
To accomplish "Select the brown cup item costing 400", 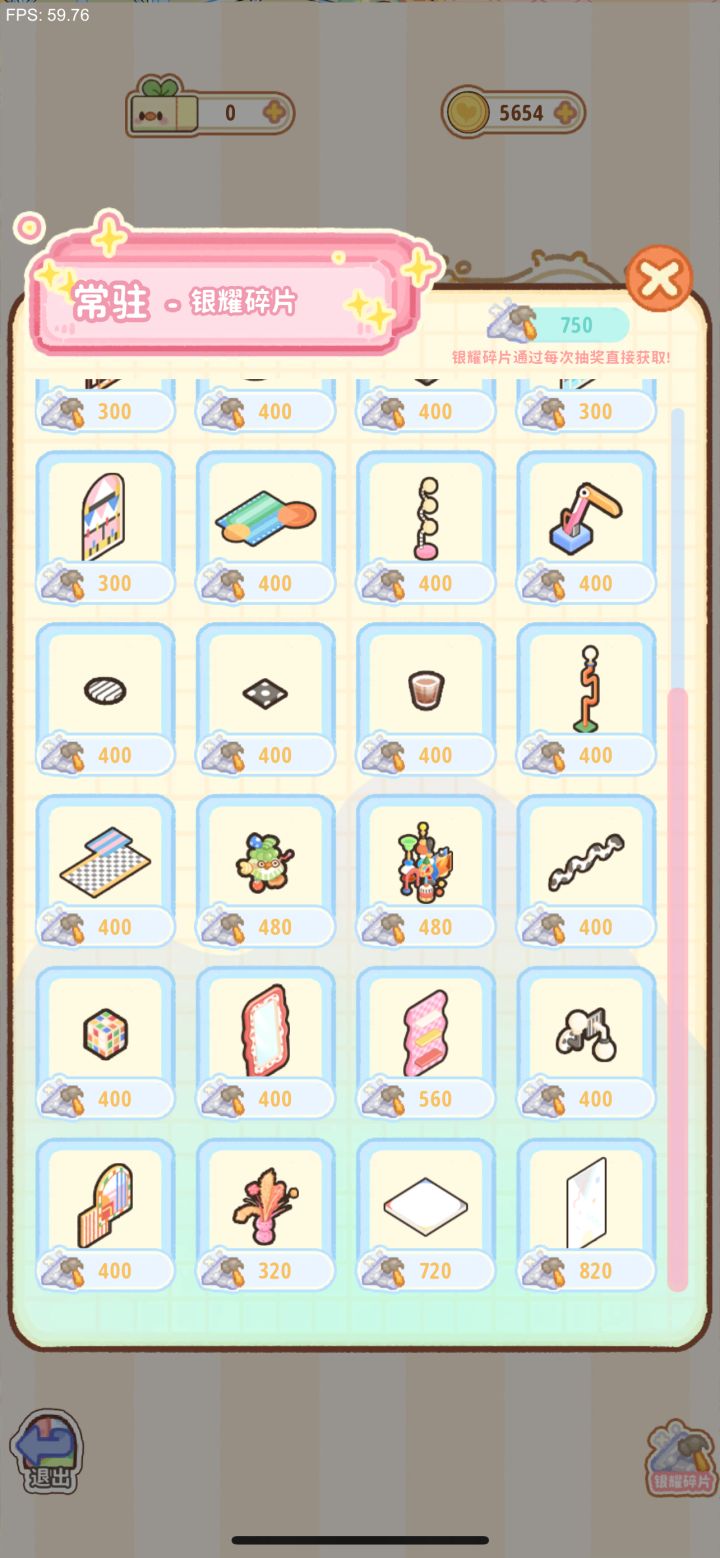I will (x=425, y=699).
